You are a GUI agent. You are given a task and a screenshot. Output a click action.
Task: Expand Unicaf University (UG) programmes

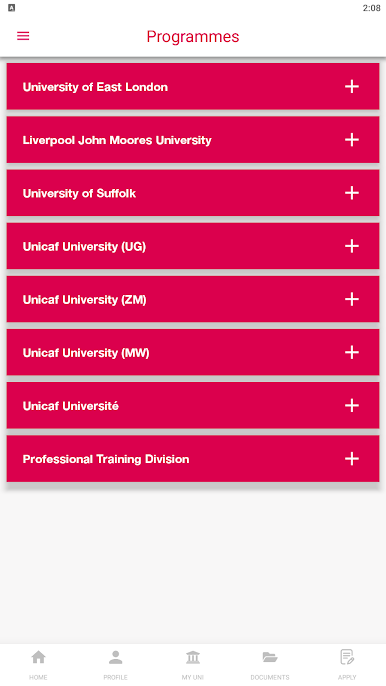pos(193,246)
